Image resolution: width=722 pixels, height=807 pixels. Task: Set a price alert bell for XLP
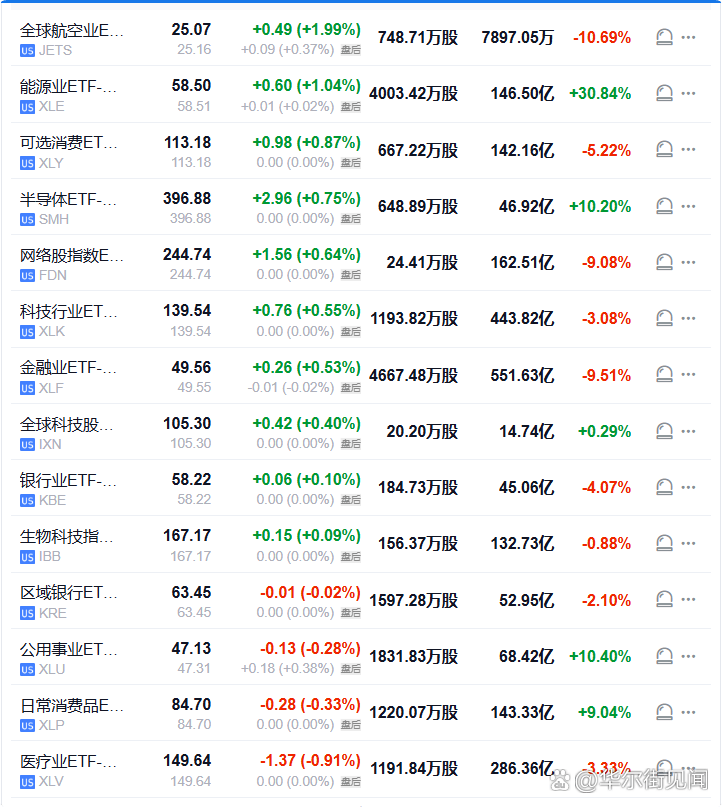(664, 712)
